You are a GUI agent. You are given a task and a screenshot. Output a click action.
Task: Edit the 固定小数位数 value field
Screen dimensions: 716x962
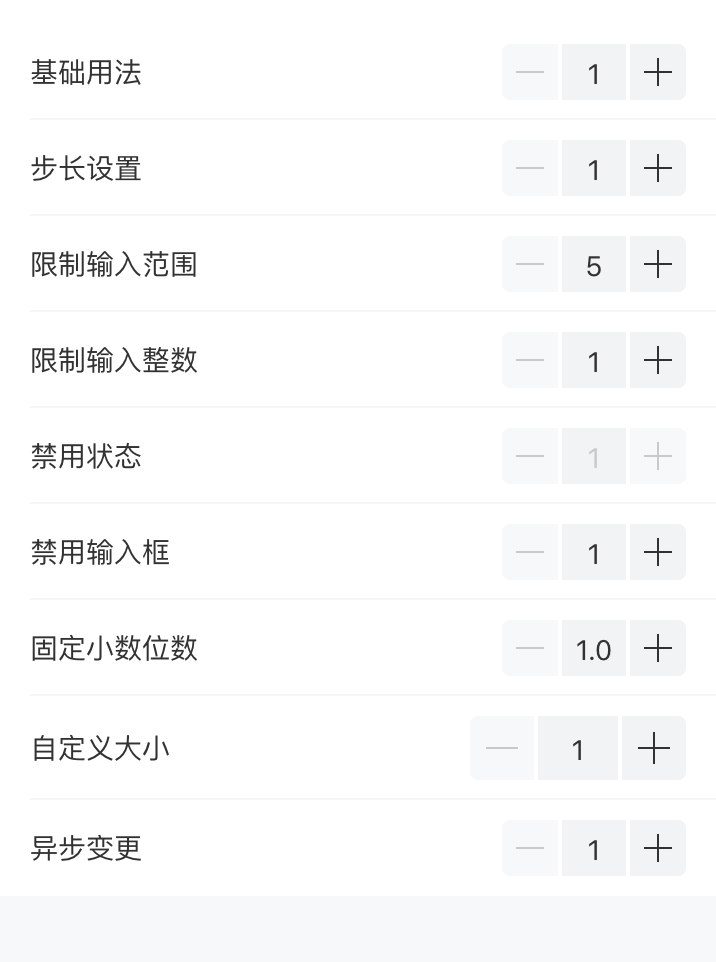pos(593,648)
